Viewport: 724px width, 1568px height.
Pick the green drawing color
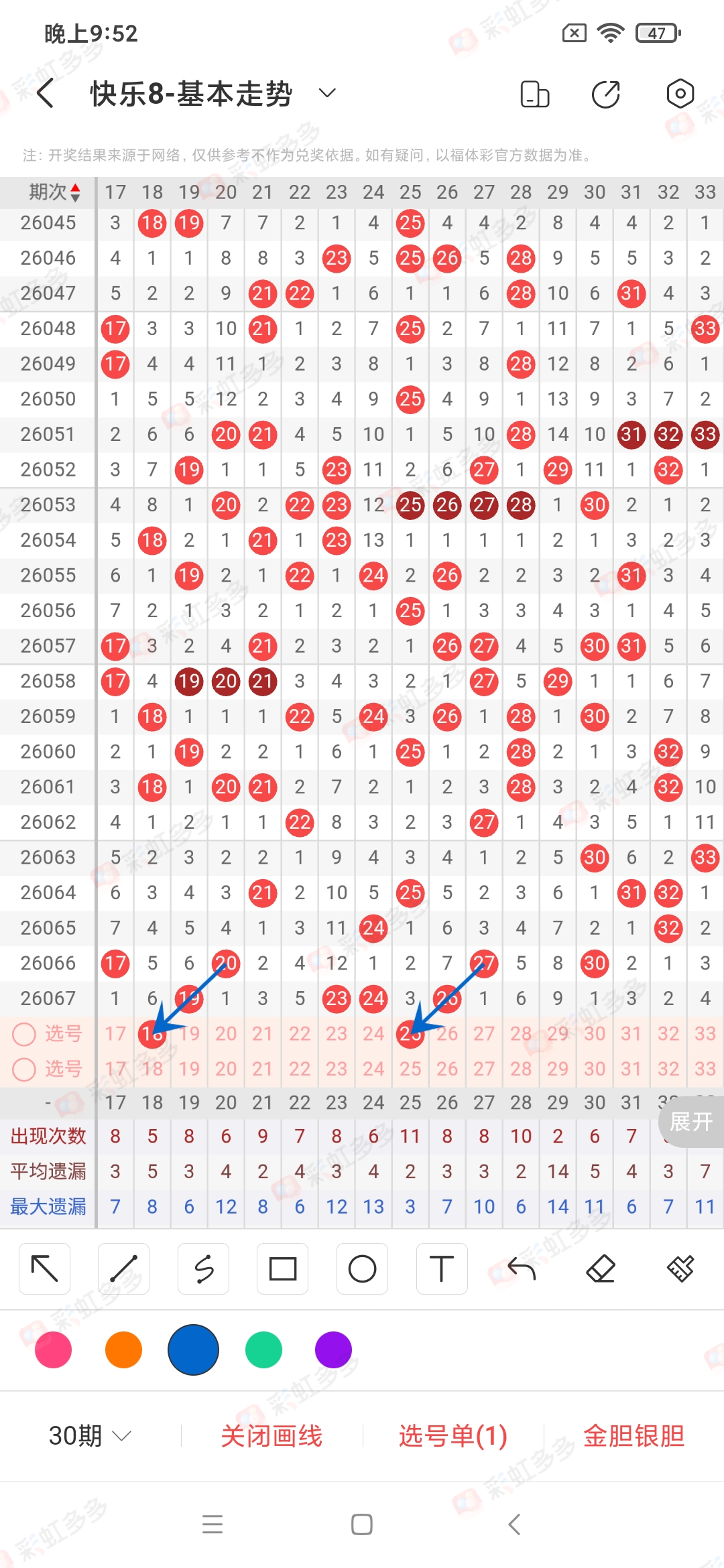click(263, 1350)
